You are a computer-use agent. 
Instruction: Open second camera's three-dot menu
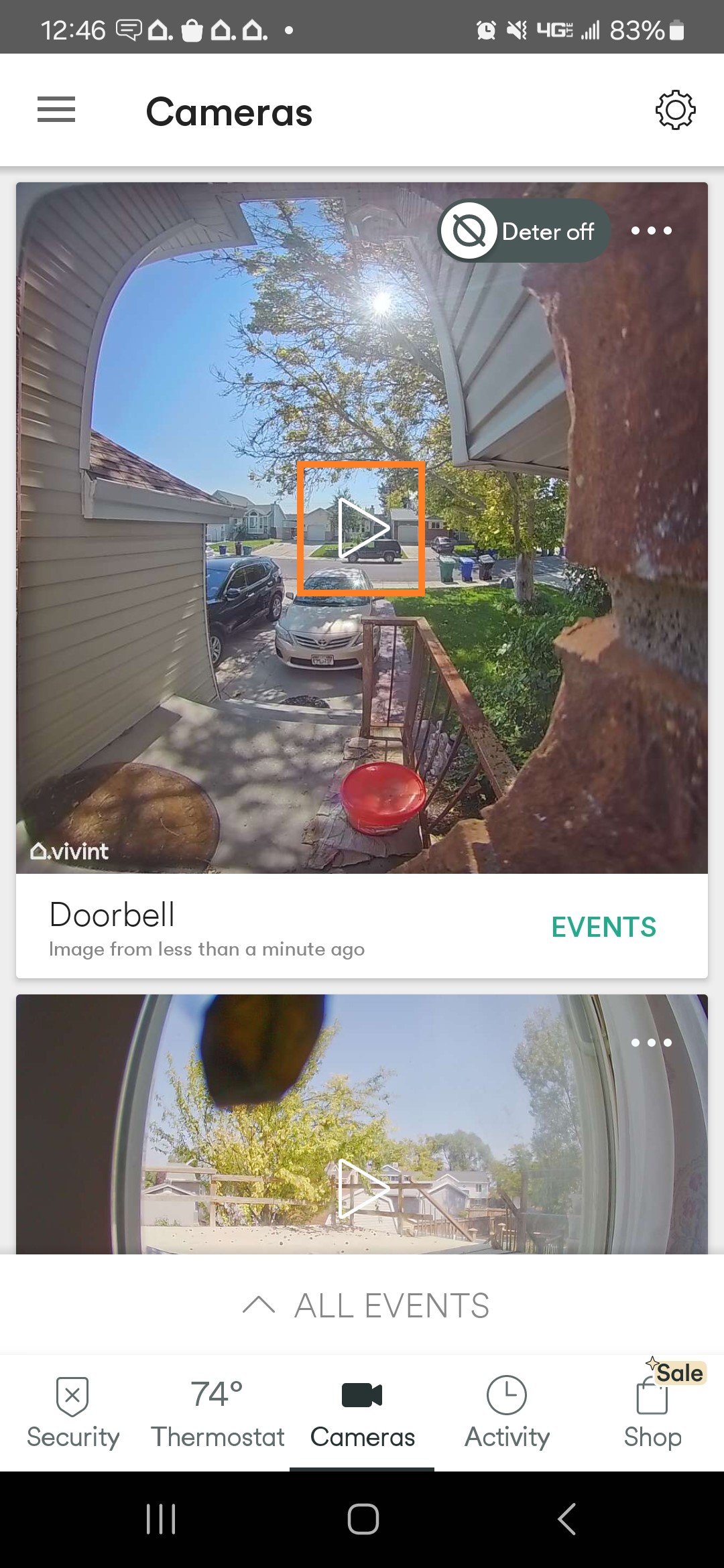651,1043
